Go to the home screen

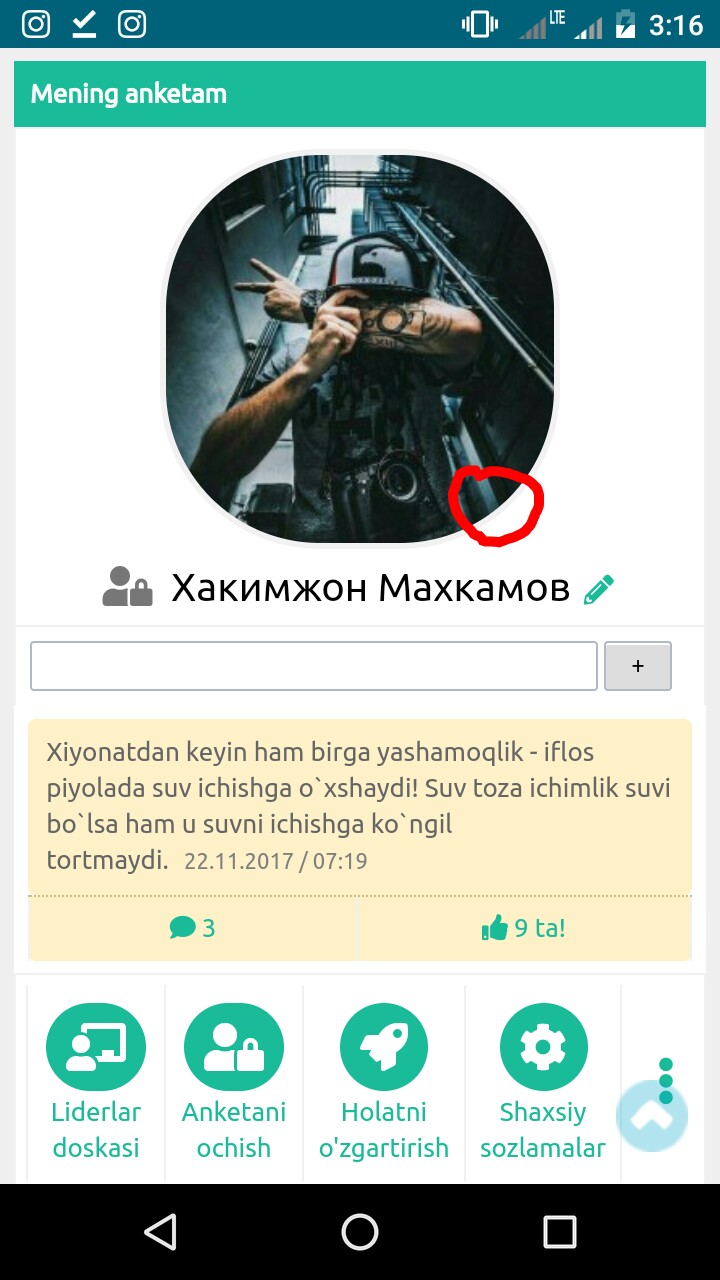pyautogui.click(x=360, y=1232)
